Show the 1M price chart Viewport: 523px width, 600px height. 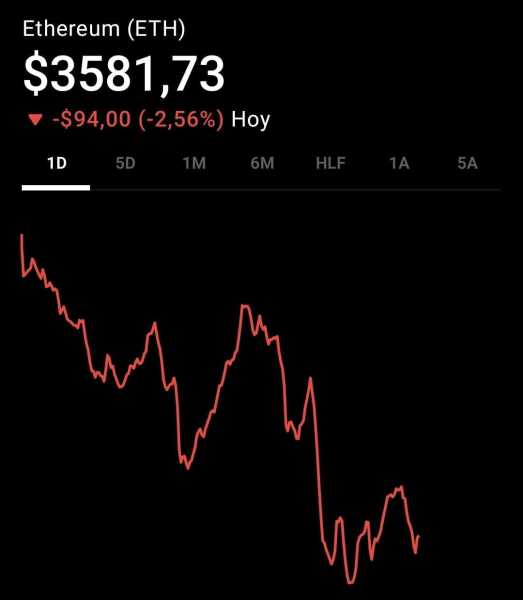click(x=194, y=164)
